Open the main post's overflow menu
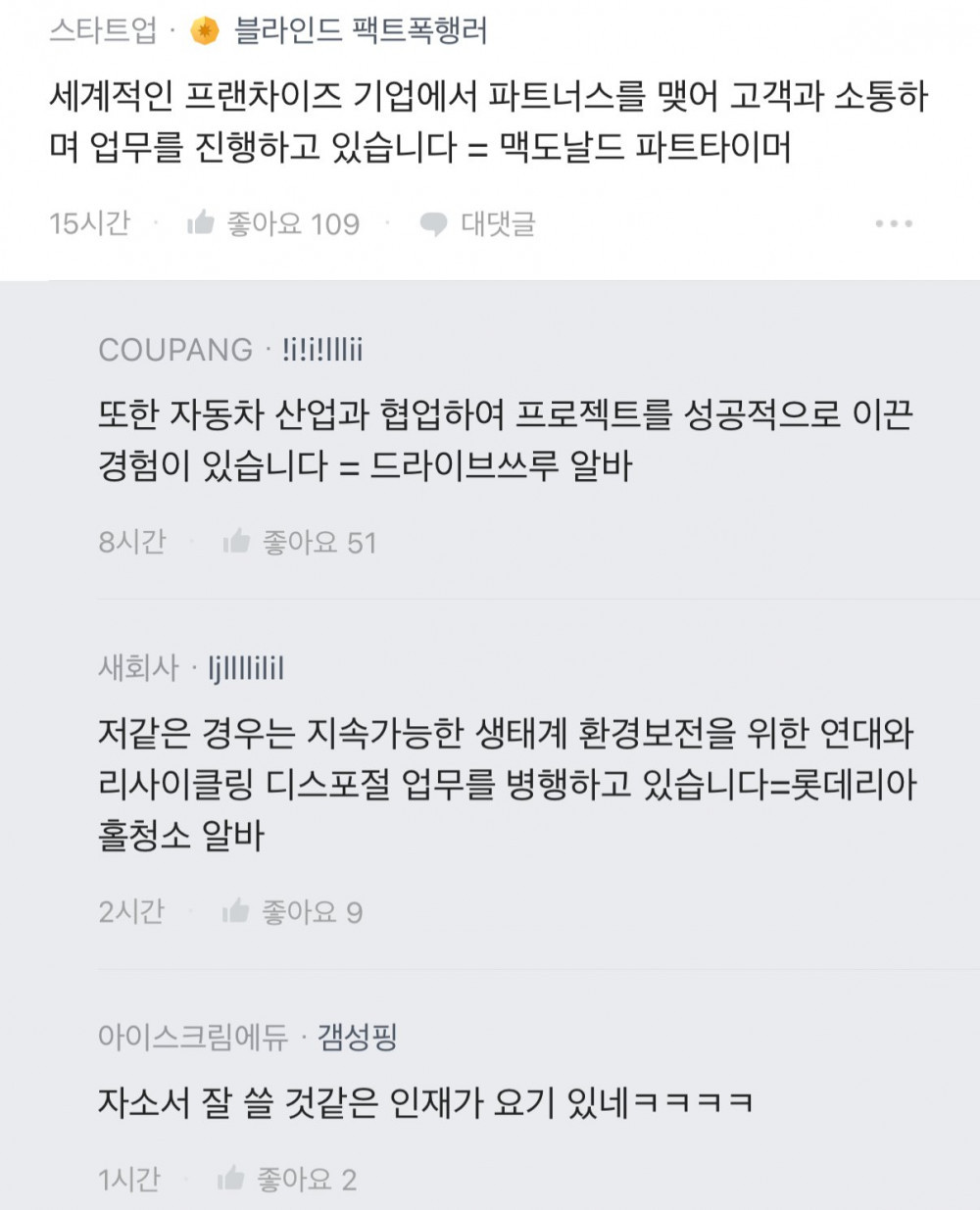The height and width of the screenshot is (1210, 980). pyautogui.click(x=893, y=224)
